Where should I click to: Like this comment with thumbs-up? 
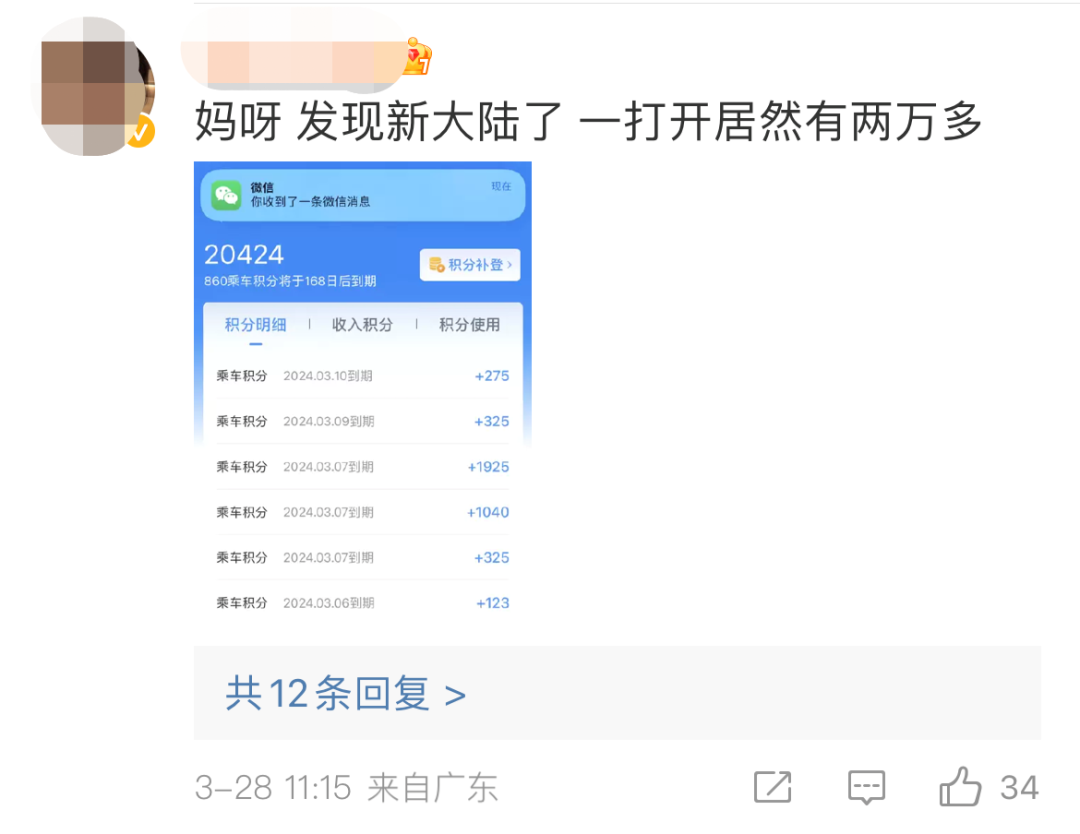click(x=961, y=787)
